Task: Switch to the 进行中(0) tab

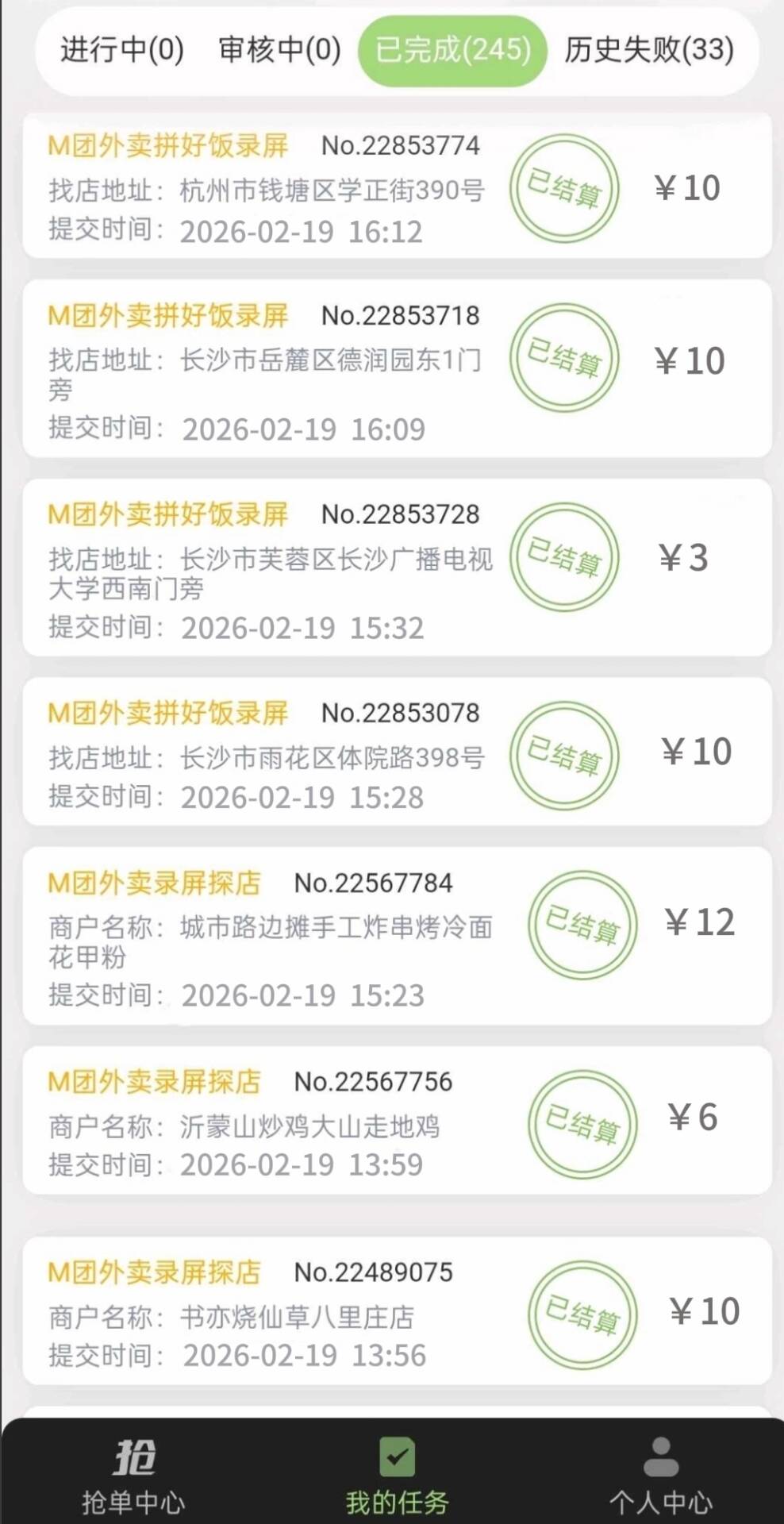Action: coord(122,50)
